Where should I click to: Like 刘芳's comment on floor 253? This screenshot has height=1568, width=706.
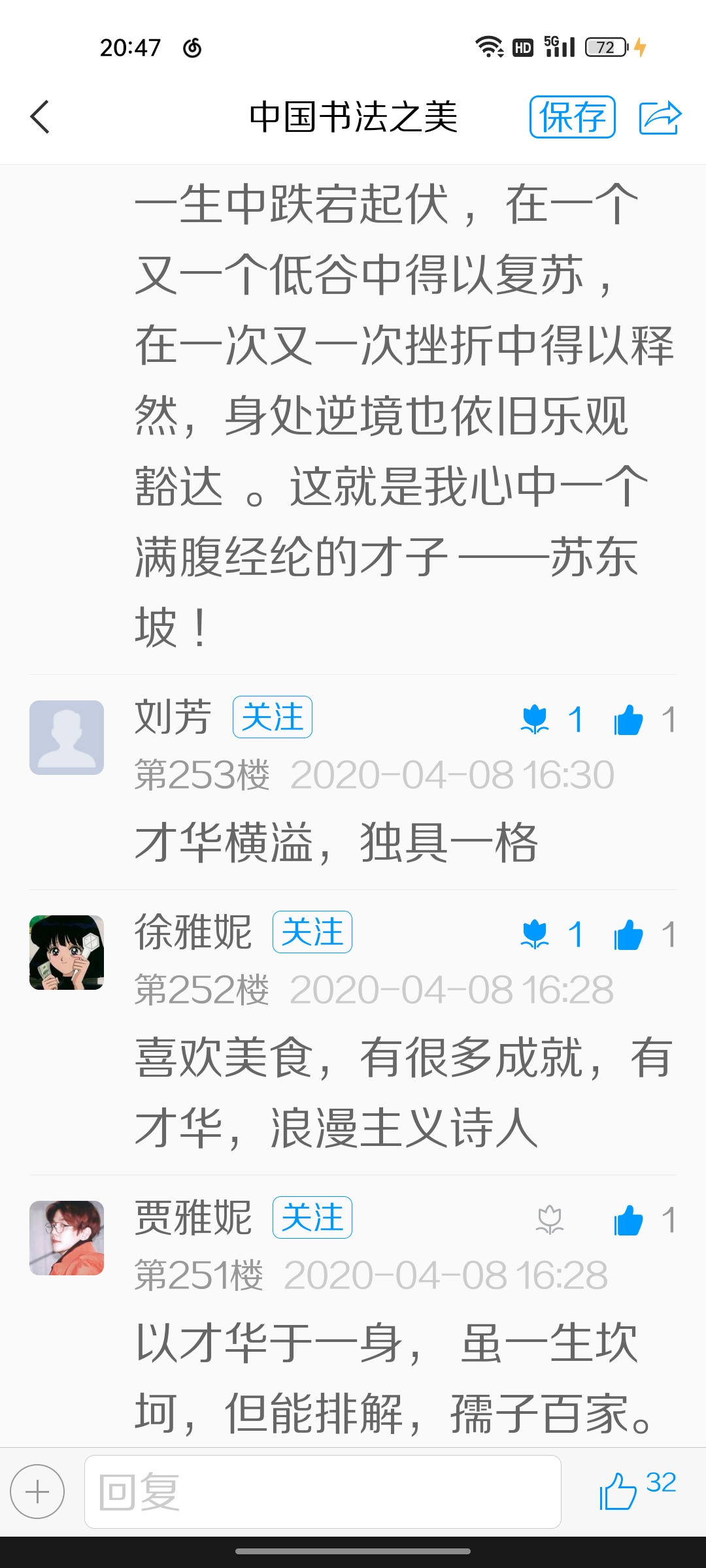[629, 719]
